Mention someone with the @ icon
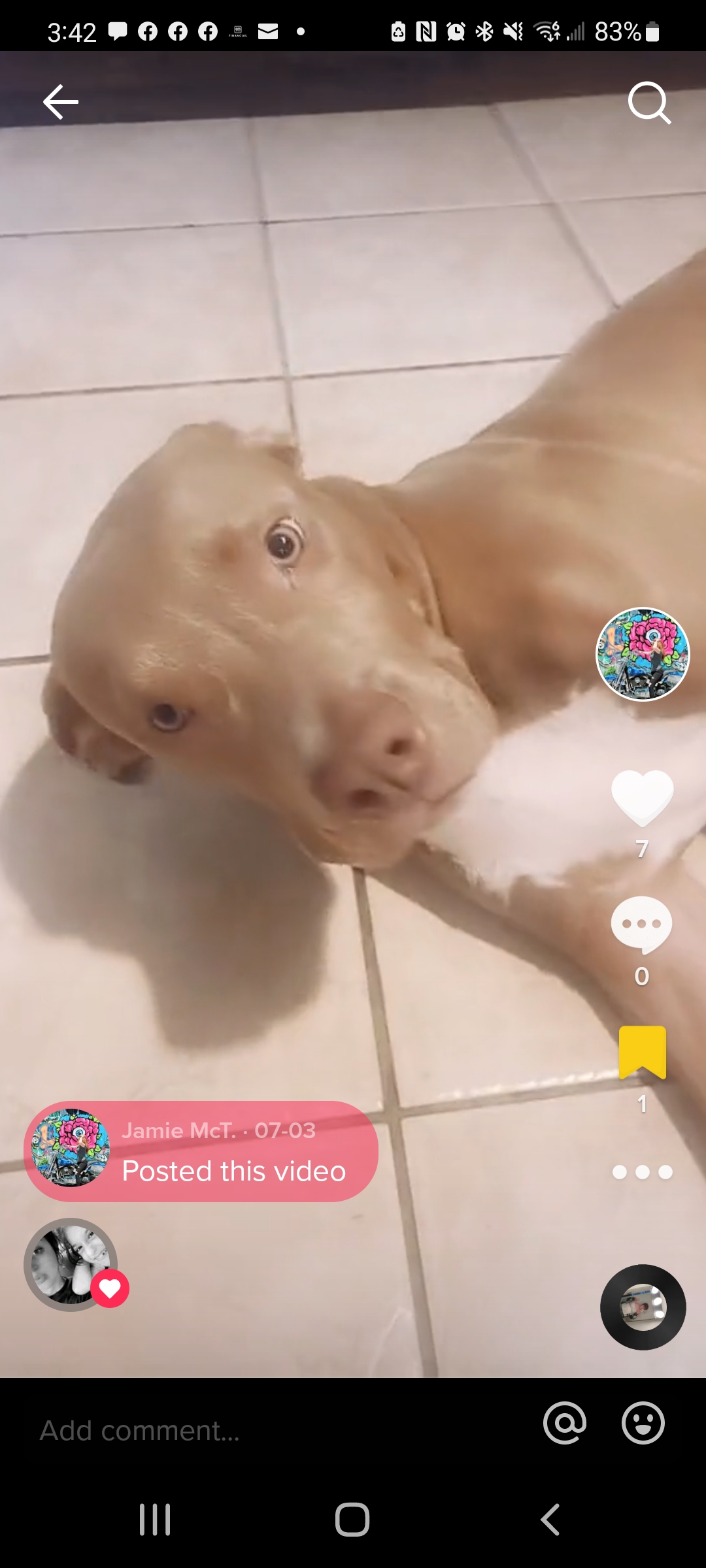The image size is (706, 1568). pyautogui.click(x=565, y=1423)
